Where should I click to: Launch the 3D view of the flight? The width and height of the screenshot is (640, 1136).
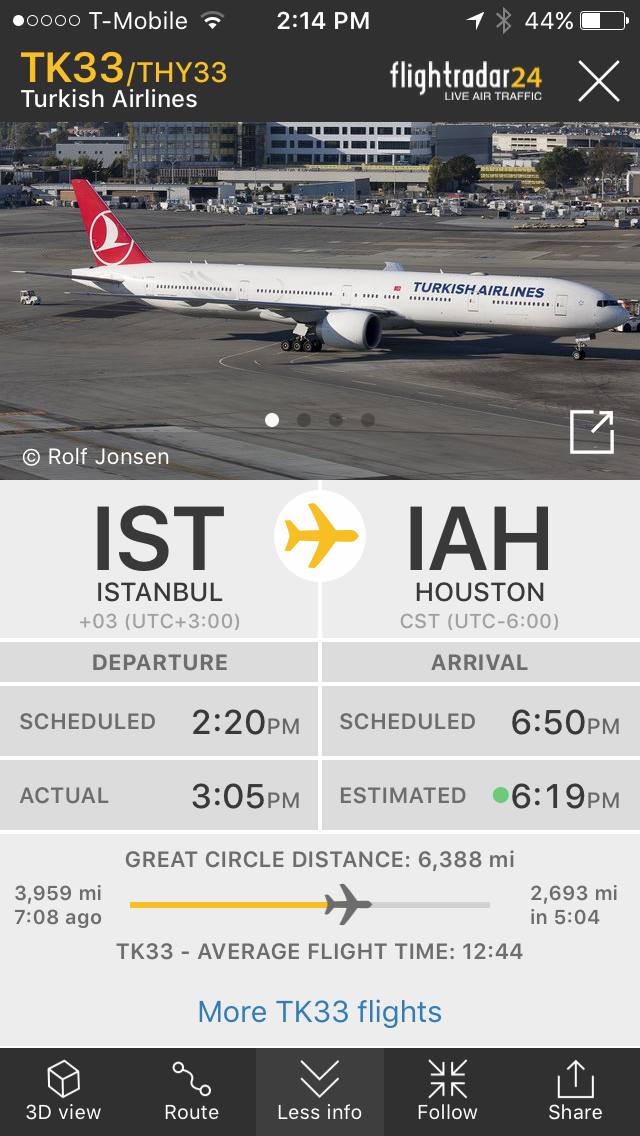(x=63, y=1091)
